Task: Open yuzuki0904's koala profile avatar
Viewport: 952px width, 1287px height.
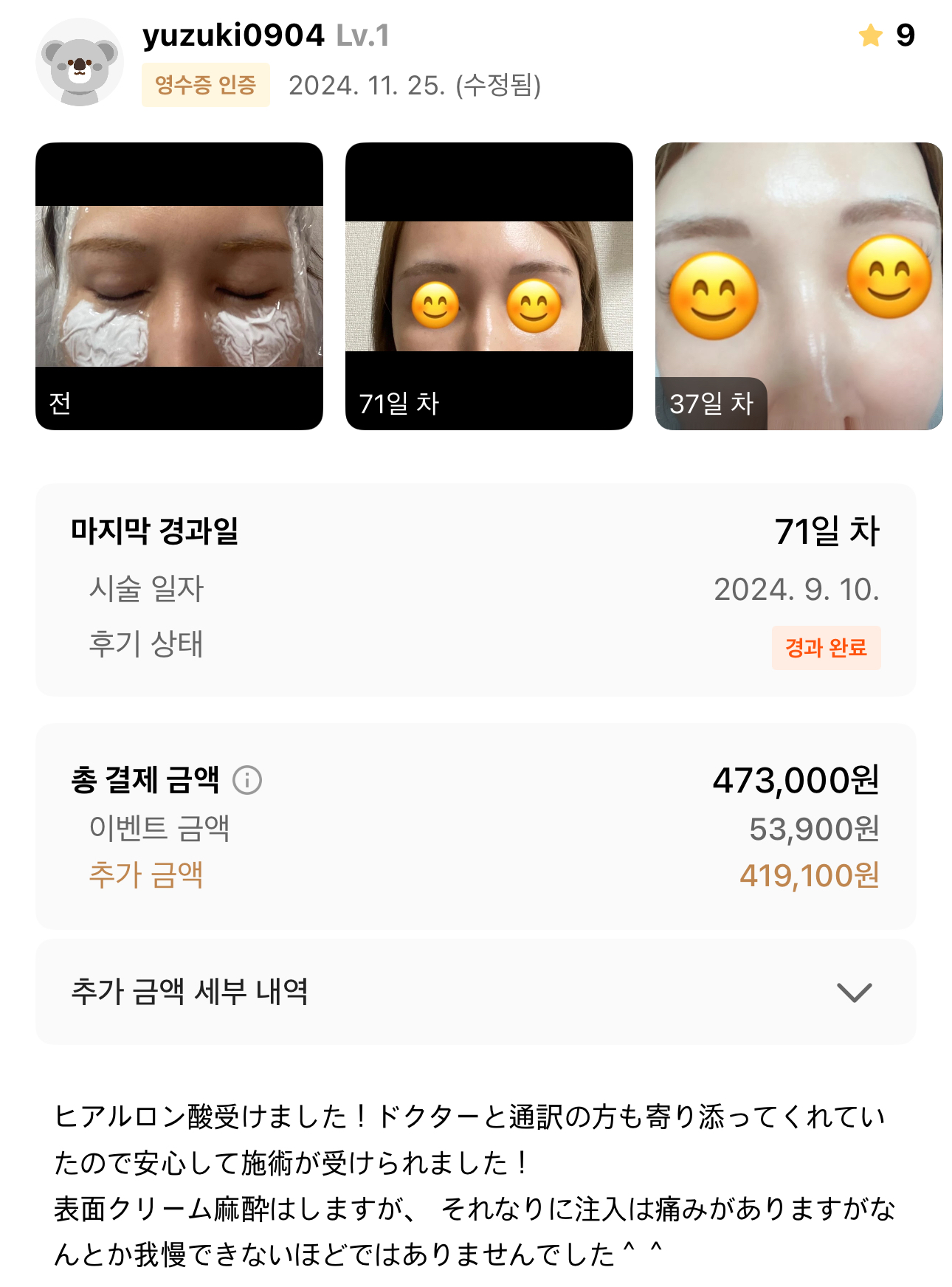Action: pos(80,63)
